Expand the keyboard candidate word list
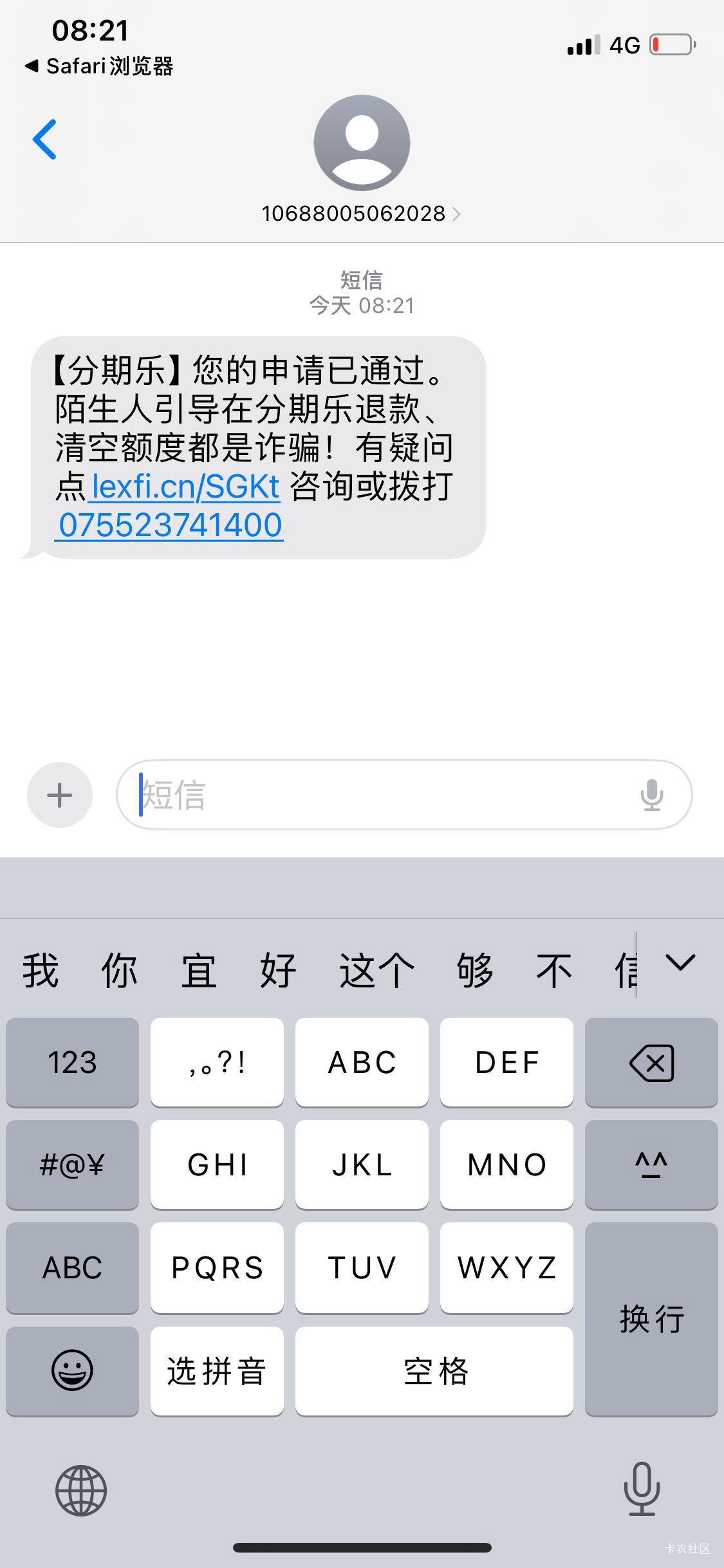Image resolution: width=724 pixels, height=1568 pixels. pyautogui.click(x=680, y=964)
